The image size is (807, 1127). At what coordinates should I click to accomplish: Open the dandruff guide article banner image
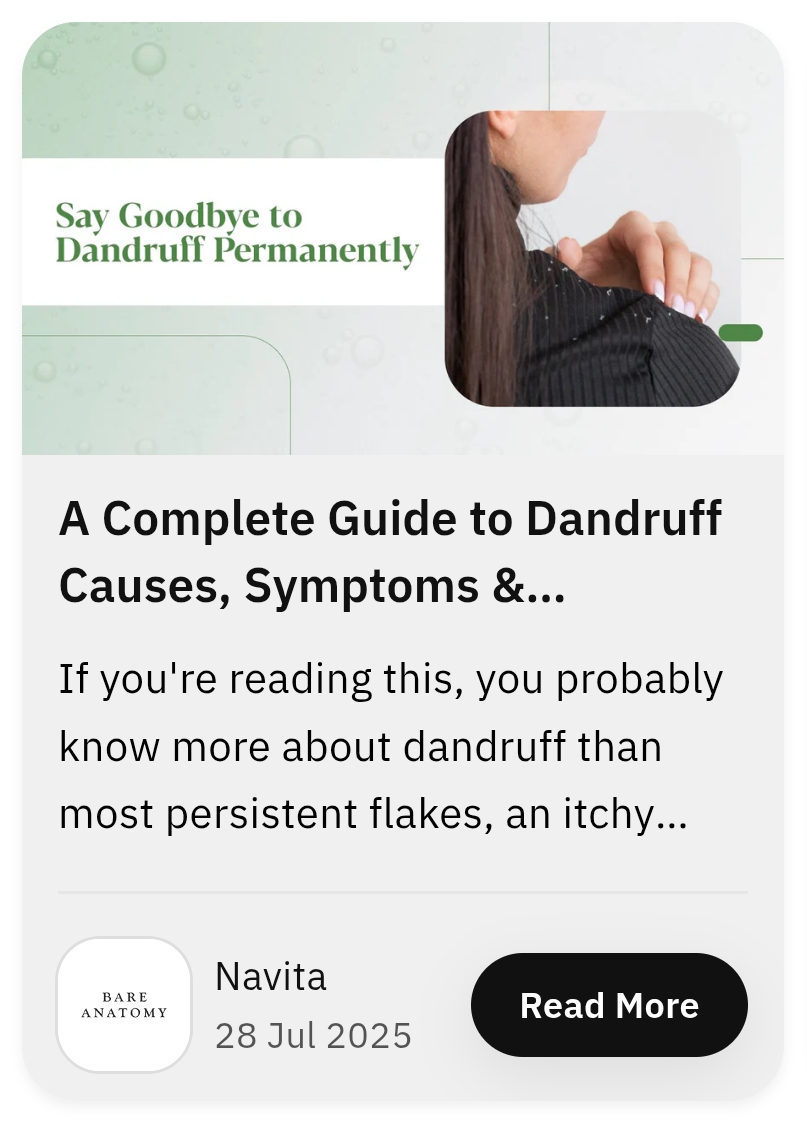(x=402, y=239)
